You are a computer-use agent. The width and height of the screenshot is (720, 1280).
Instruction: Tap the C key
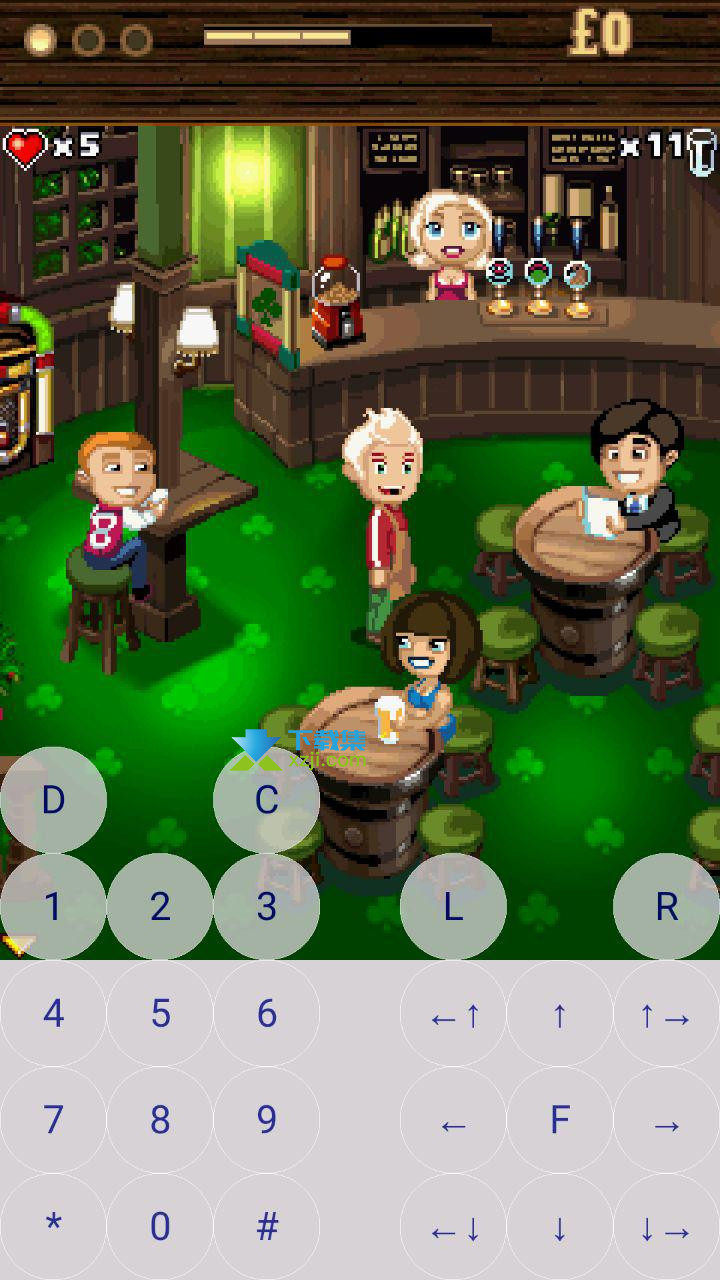pos(266,800)
